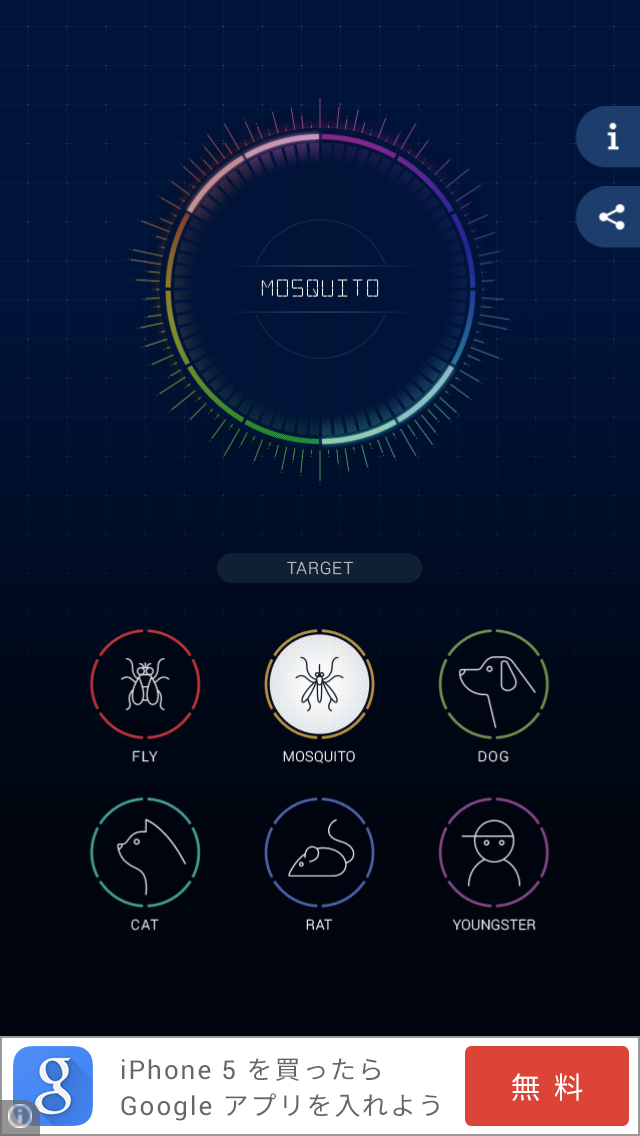Tap the central MOSQUITO dial
640x1136 pixels.
(320, 289)
